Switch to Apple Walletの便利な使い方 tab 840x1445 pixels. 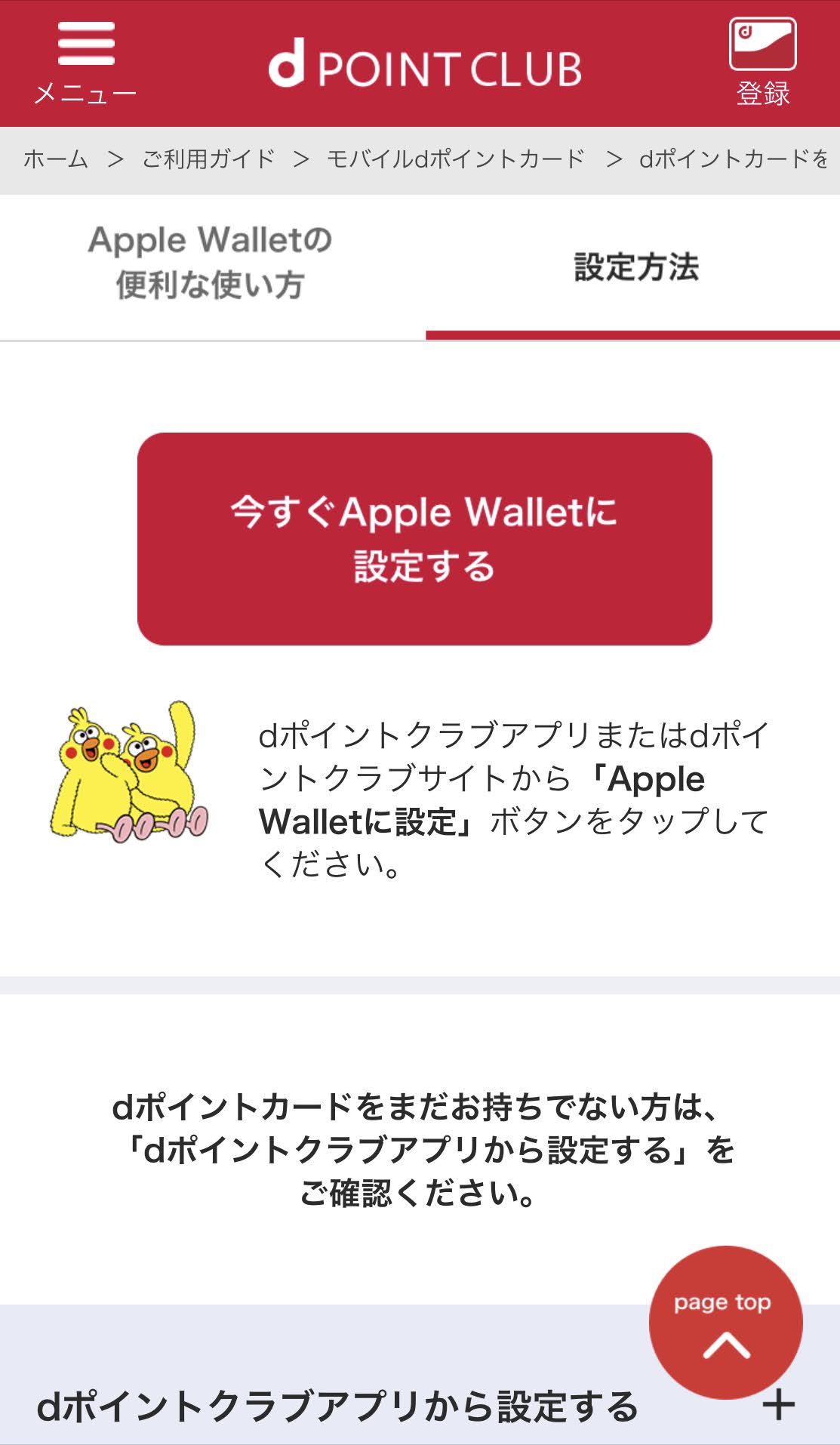point(211,263)
